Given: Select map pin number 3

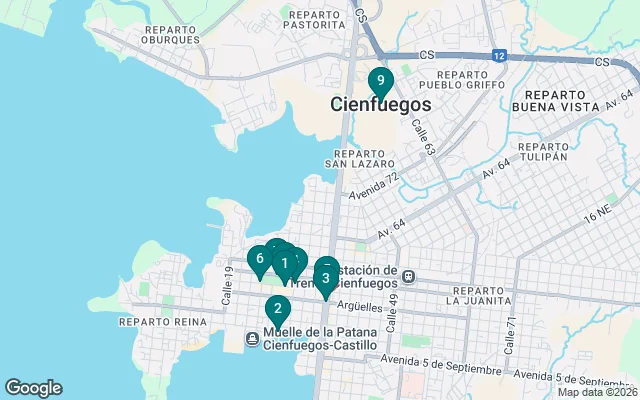Looking at the screenshot, I should [326, 279].
